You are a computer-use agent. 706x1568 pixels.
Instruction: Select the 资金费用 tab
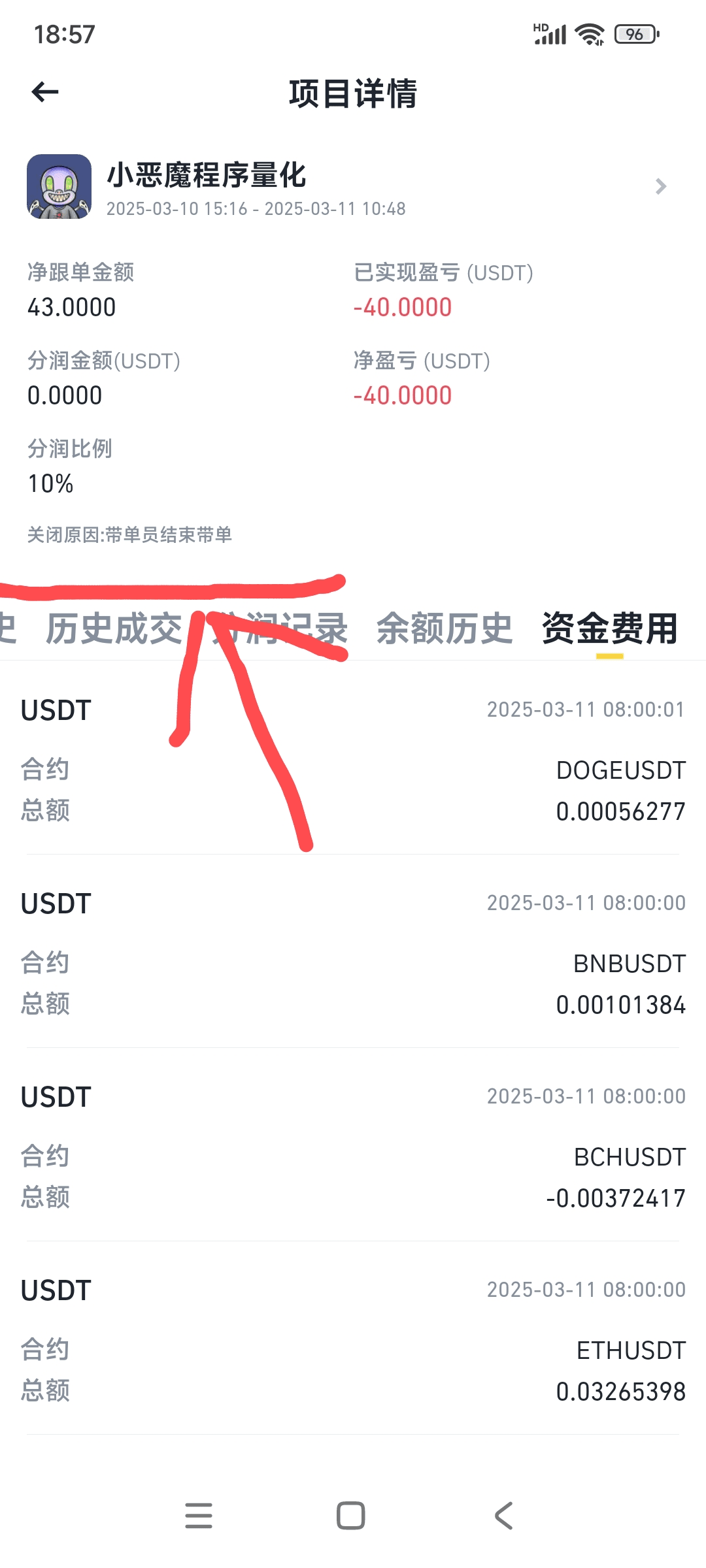click(609, 629)
